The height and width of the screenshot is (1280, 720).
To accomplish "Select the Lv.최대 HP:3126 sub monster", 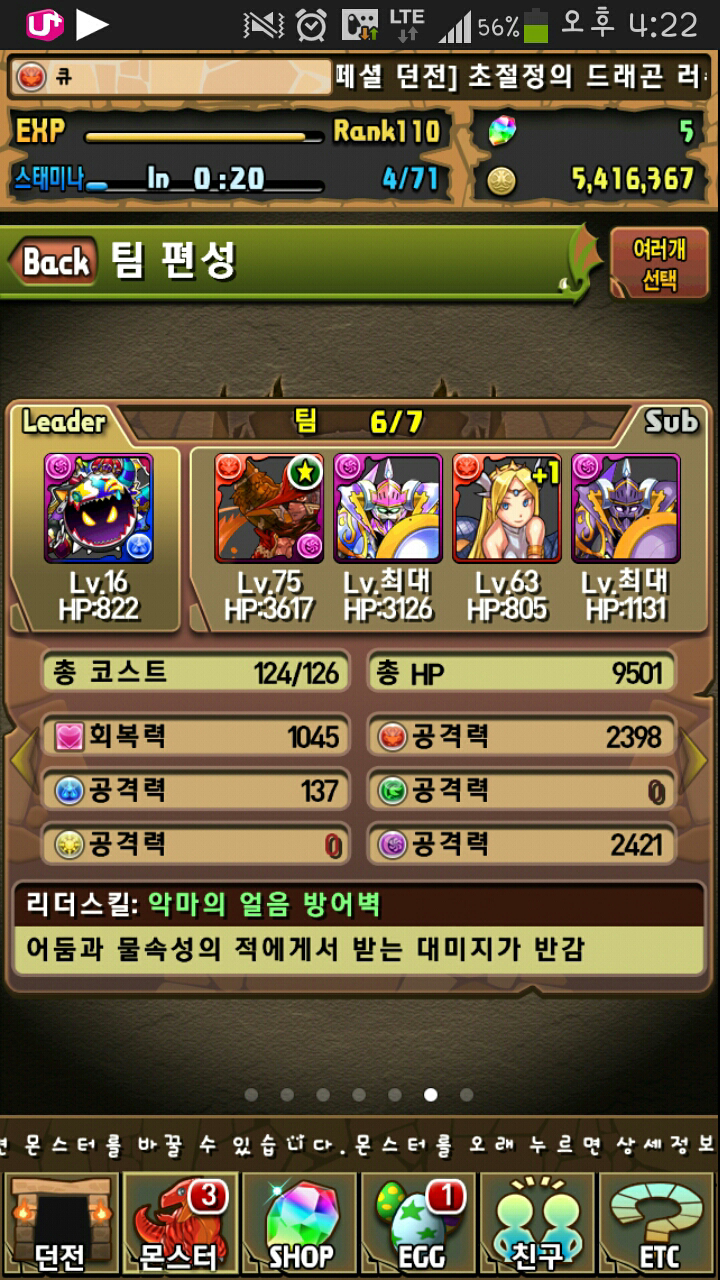I will [387, 508].
